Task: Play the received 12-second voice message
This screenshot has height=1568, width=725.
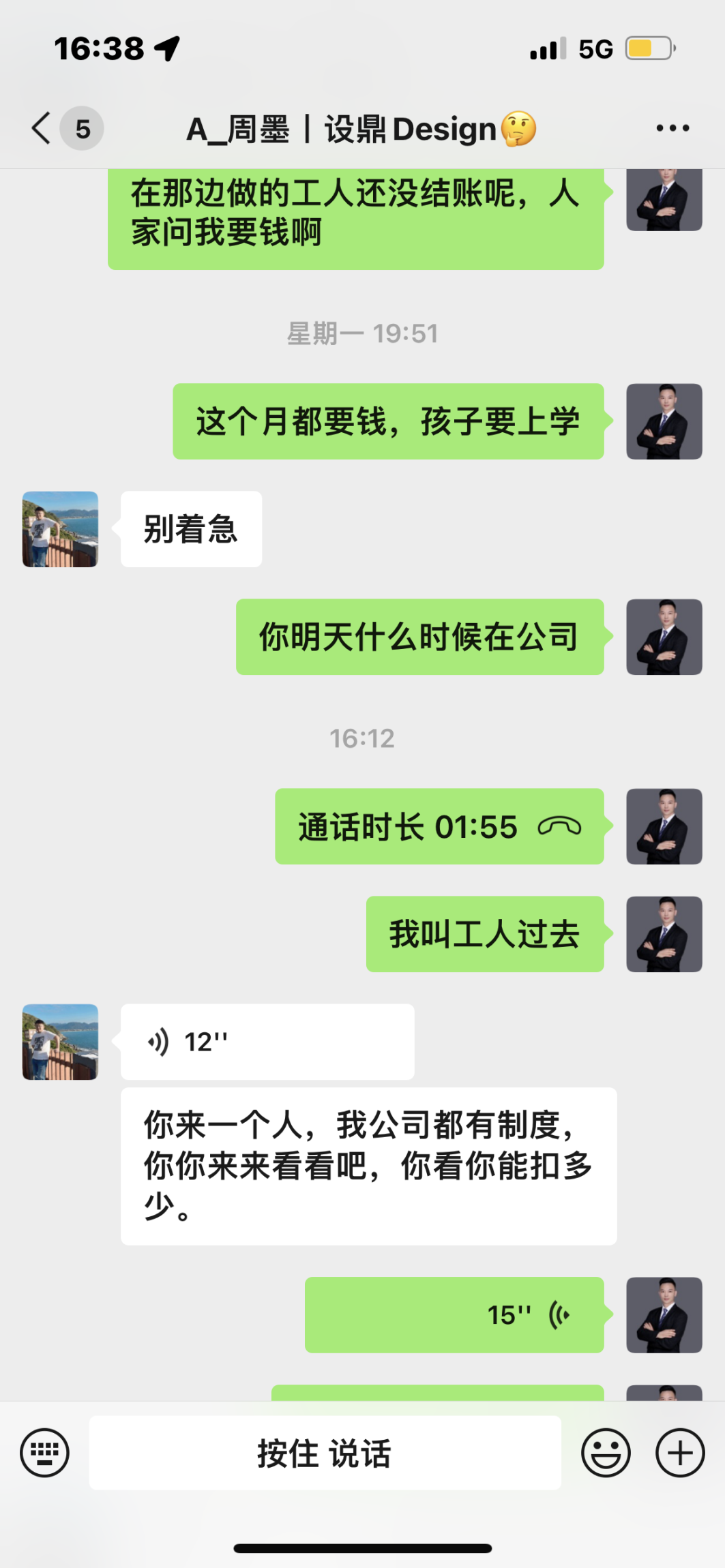Action: click(267, 1042)
